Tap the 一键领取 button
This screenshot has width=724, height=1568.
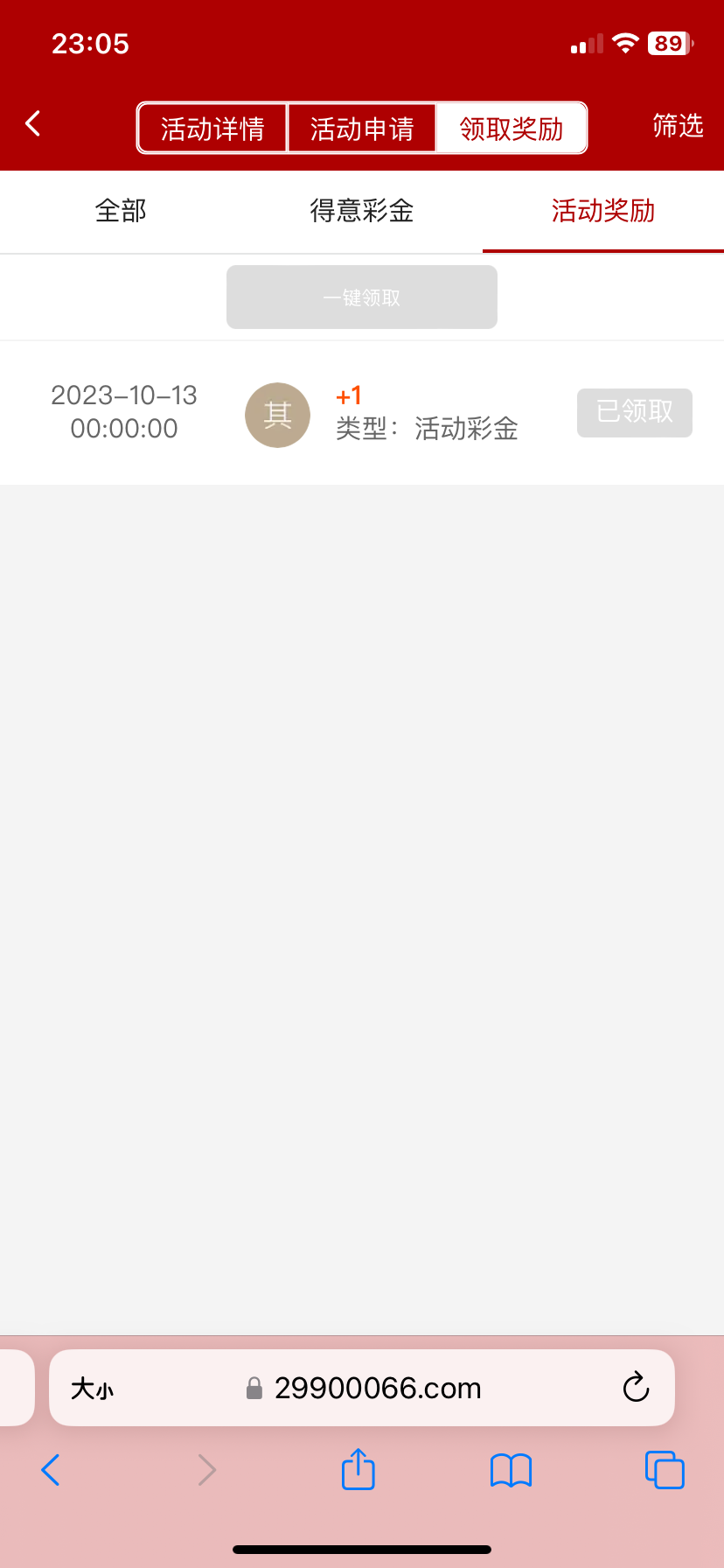point(362,297)
